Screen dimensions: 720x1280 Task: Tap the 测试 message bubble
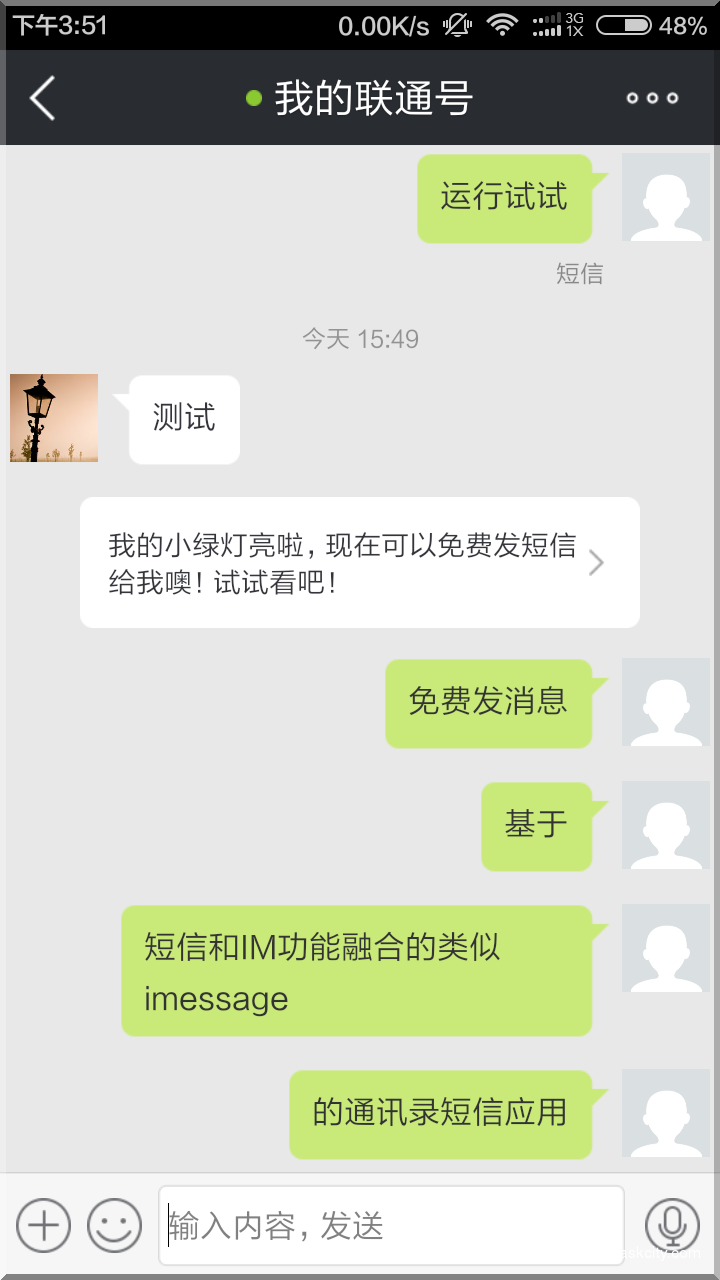point(183,420)
